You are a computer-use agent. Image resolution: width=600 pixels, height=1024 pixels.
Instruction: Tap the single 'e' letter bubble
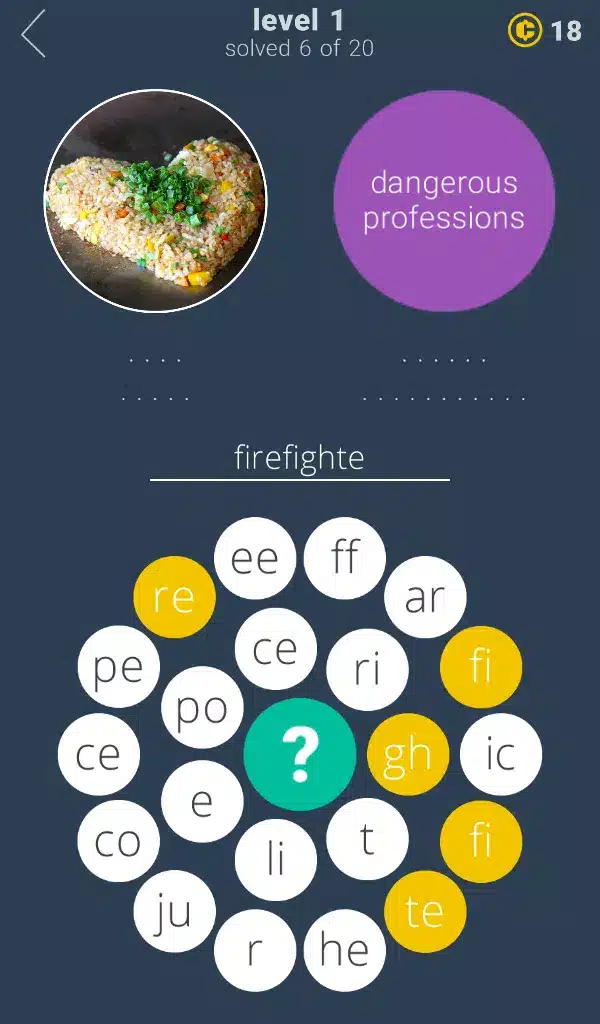coord(202,801)
